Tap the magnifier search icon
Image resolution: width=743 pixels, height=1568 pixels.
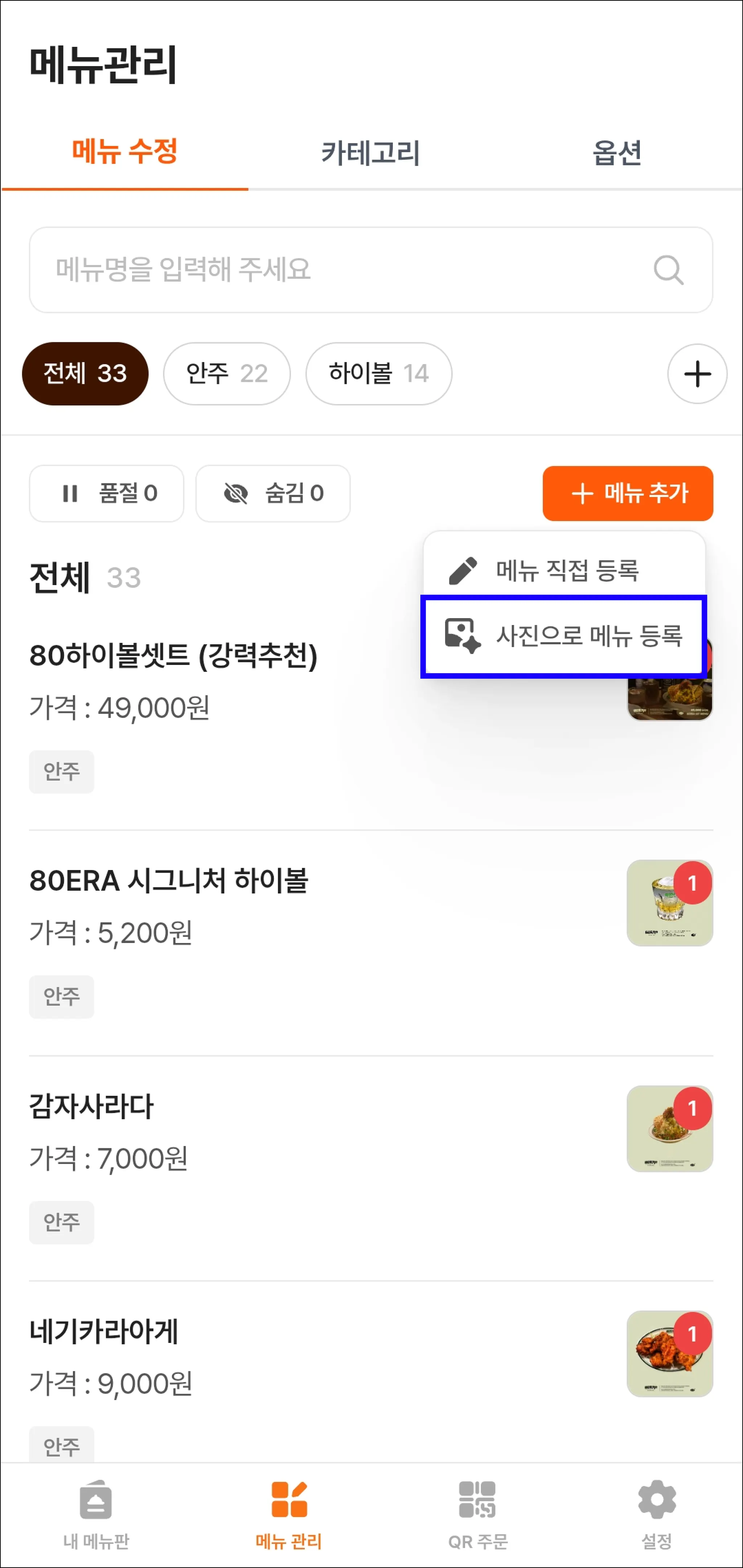coord(668,270)
